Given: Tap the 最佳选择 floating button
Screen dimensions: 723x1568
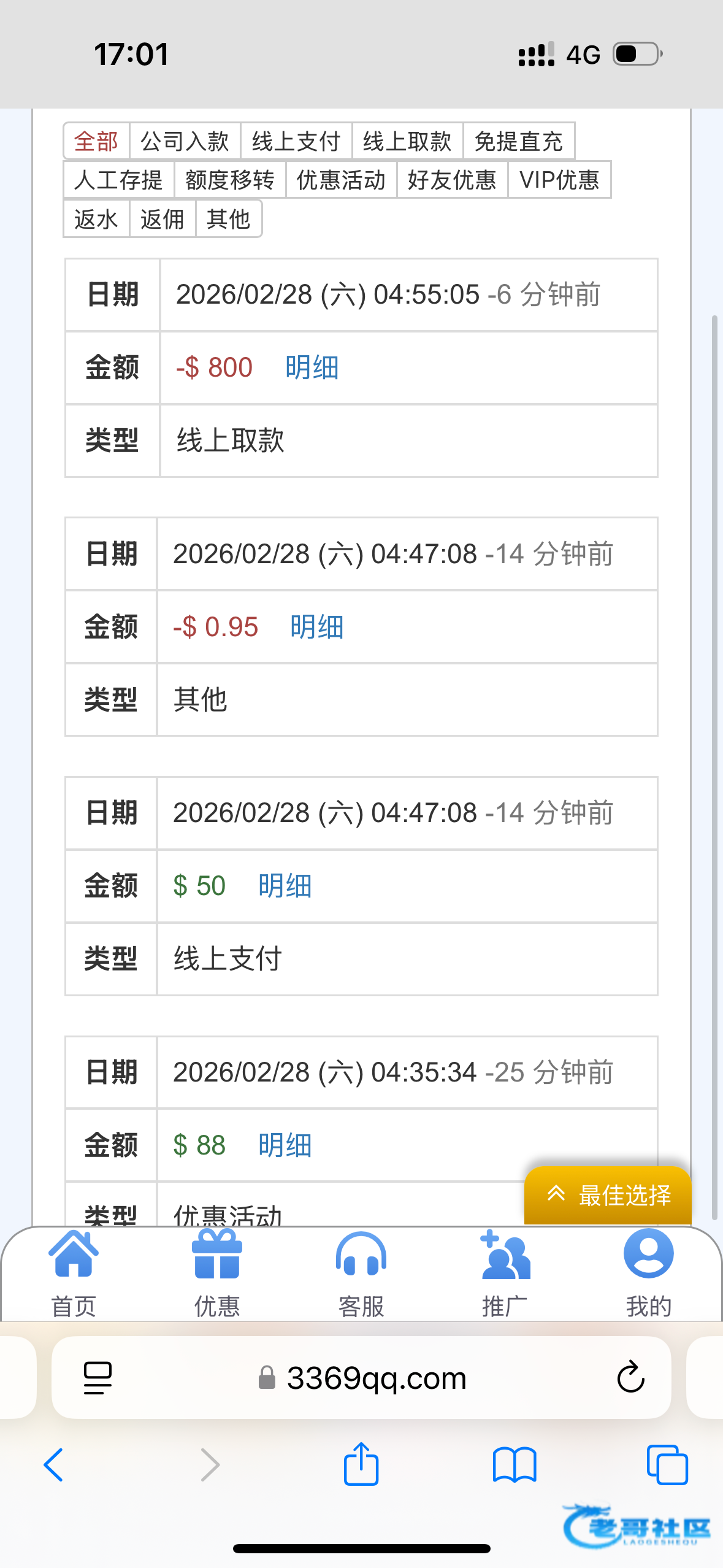Looking at the screenshot, I should [608, 1195].
